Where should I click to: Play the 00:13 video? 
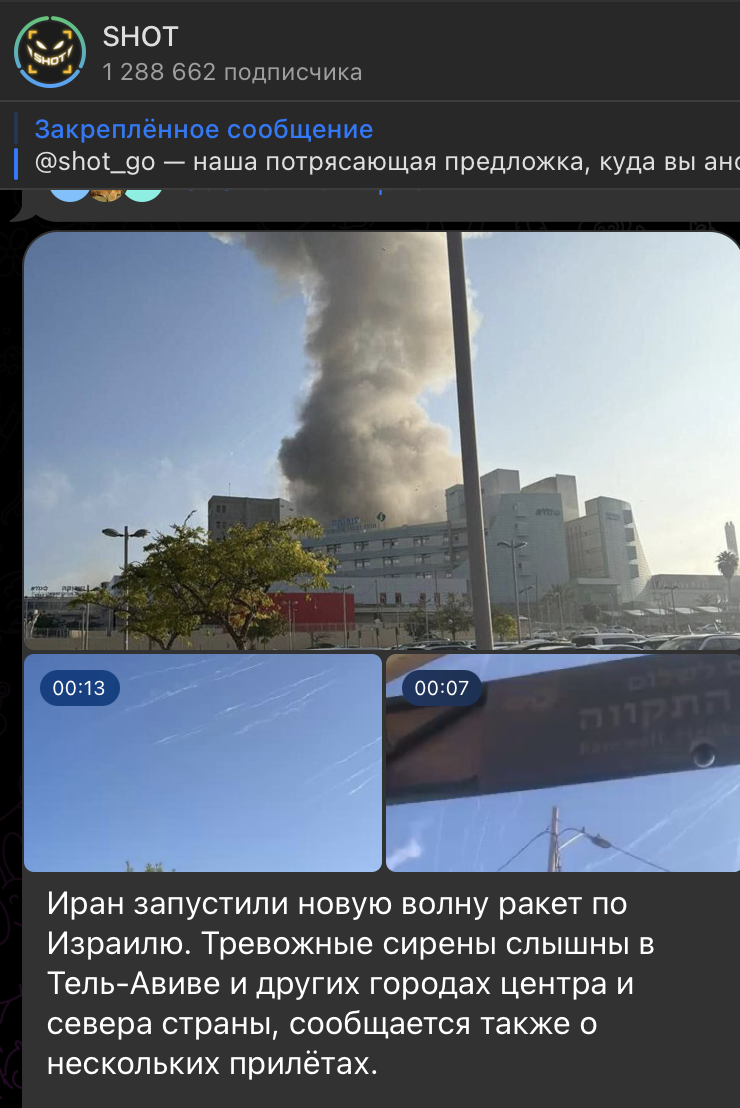tap(203, 763)
